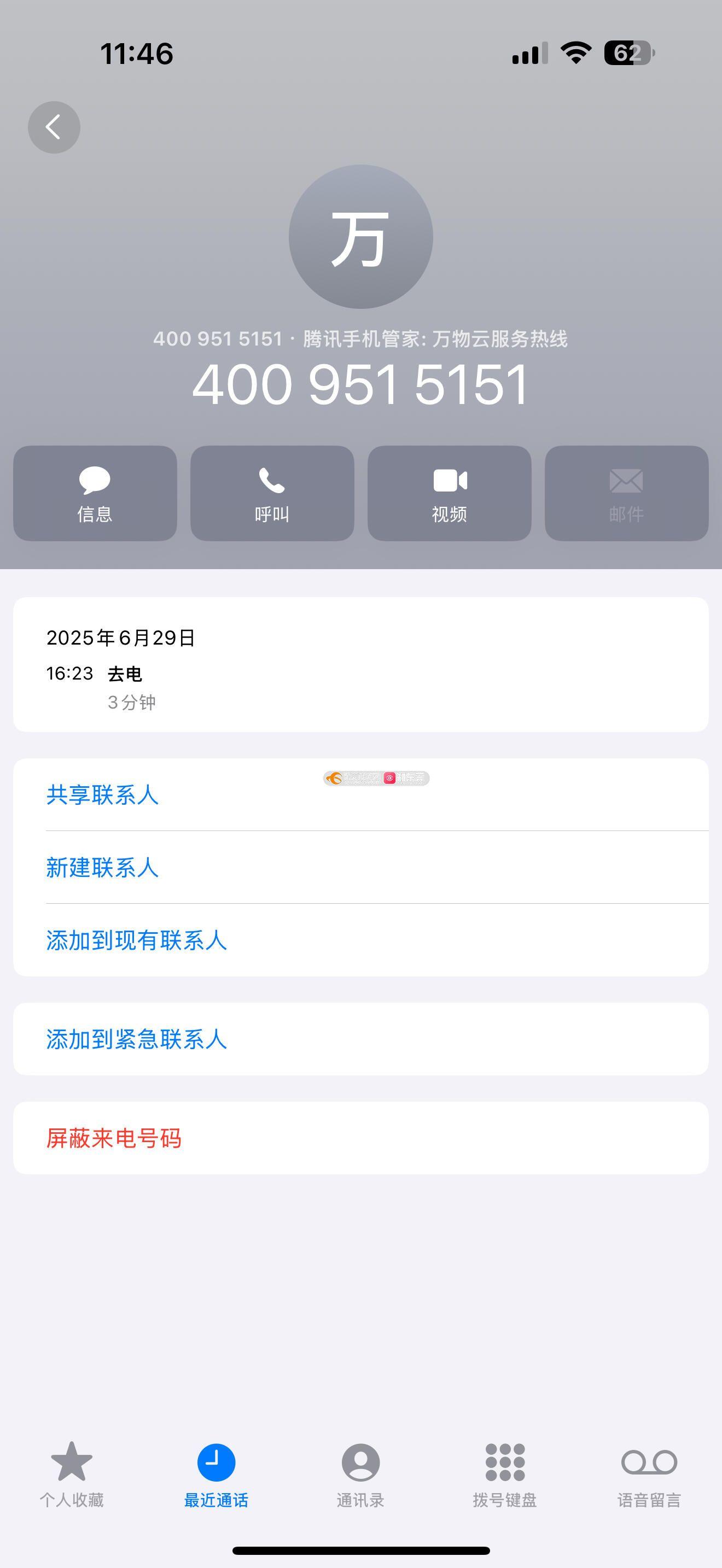The width and height of the screenshot is (722, 1568).
Task: Create a new contact with 新建联系人
Action: point(102,868)
